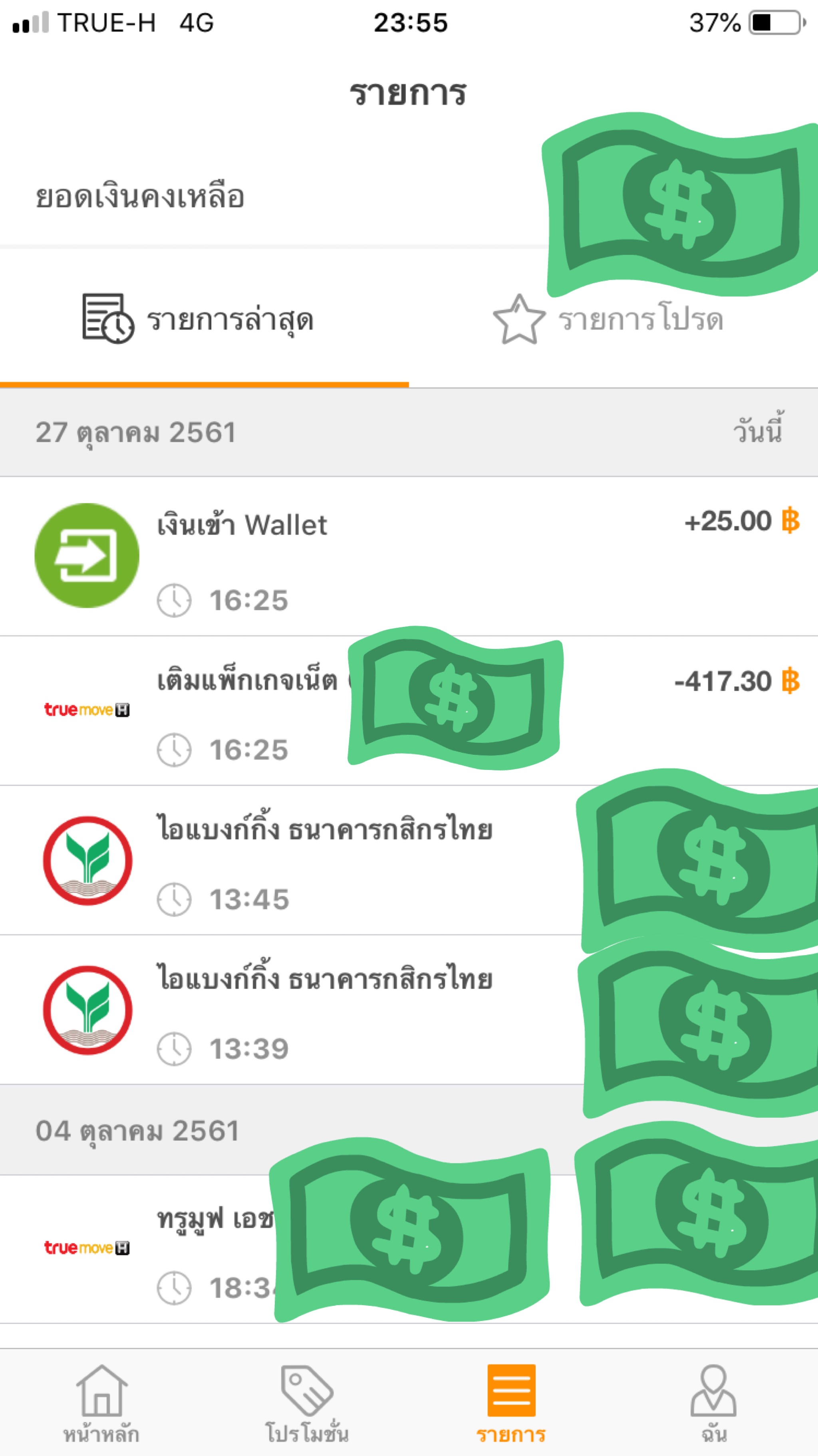Open the ฉัน profile tab
This screenshot has width=818, height=1456.
[x=713, y=1402]
